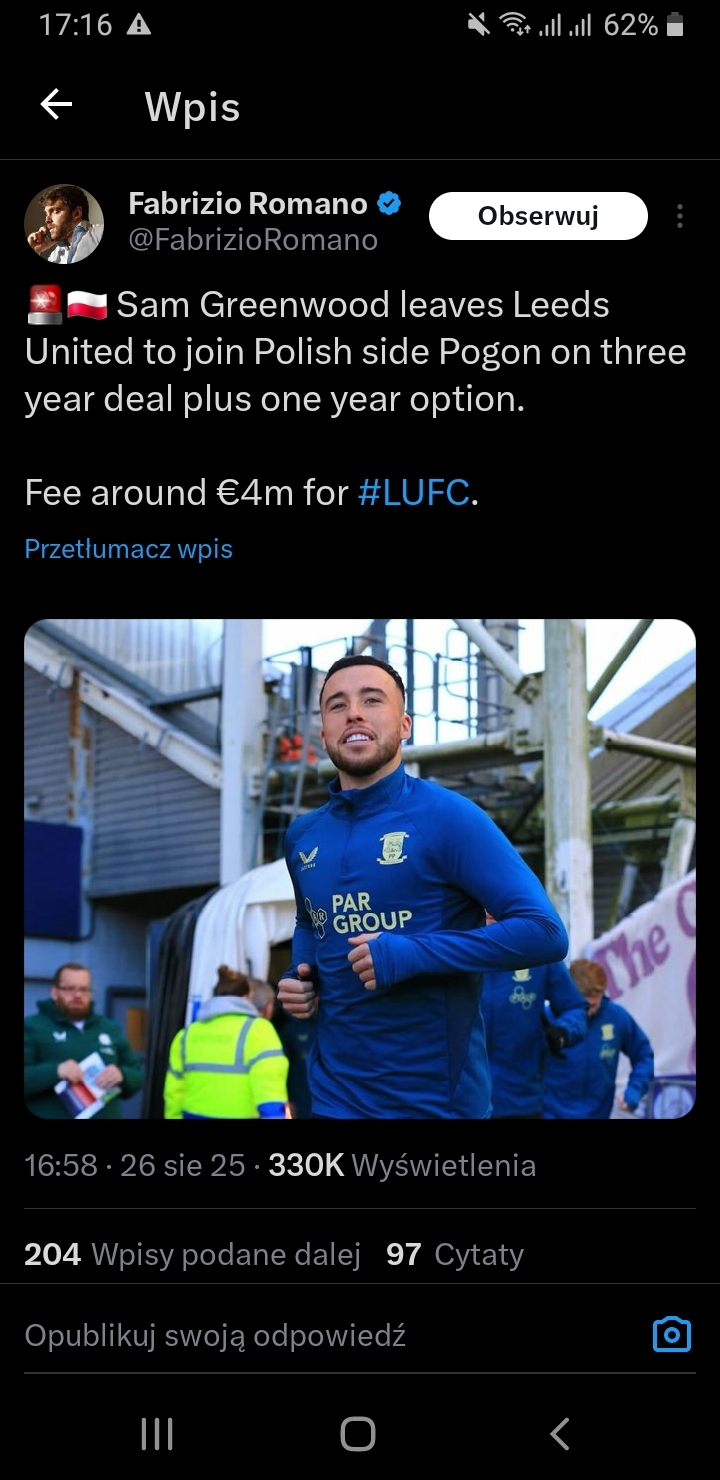Open the post's three-dot overflow menu
Viewport: 720px width, 1480px height.
click(x=680, y=216)
